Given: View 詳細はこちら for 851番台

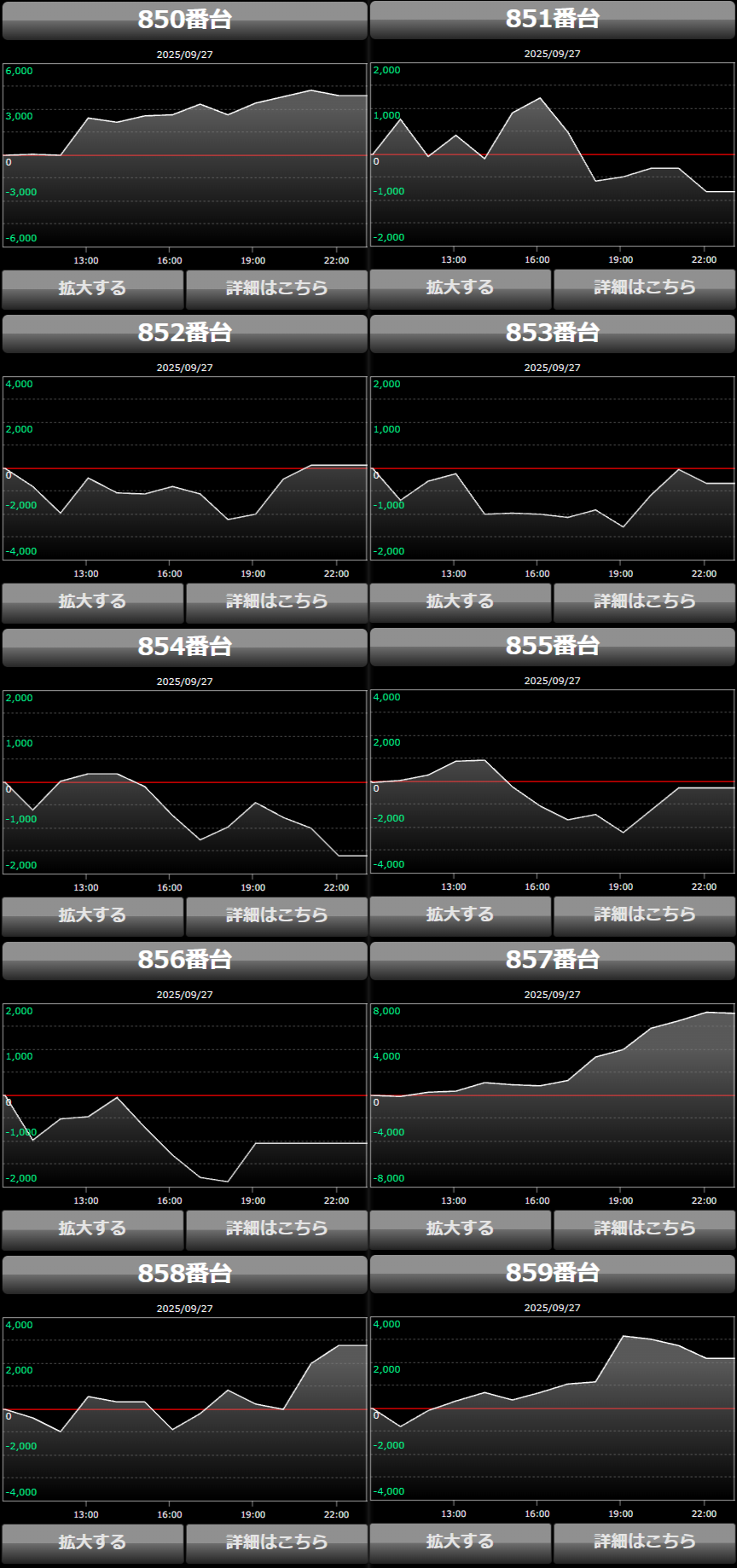Looking at the screenshot, I should (x=644, y=288).
